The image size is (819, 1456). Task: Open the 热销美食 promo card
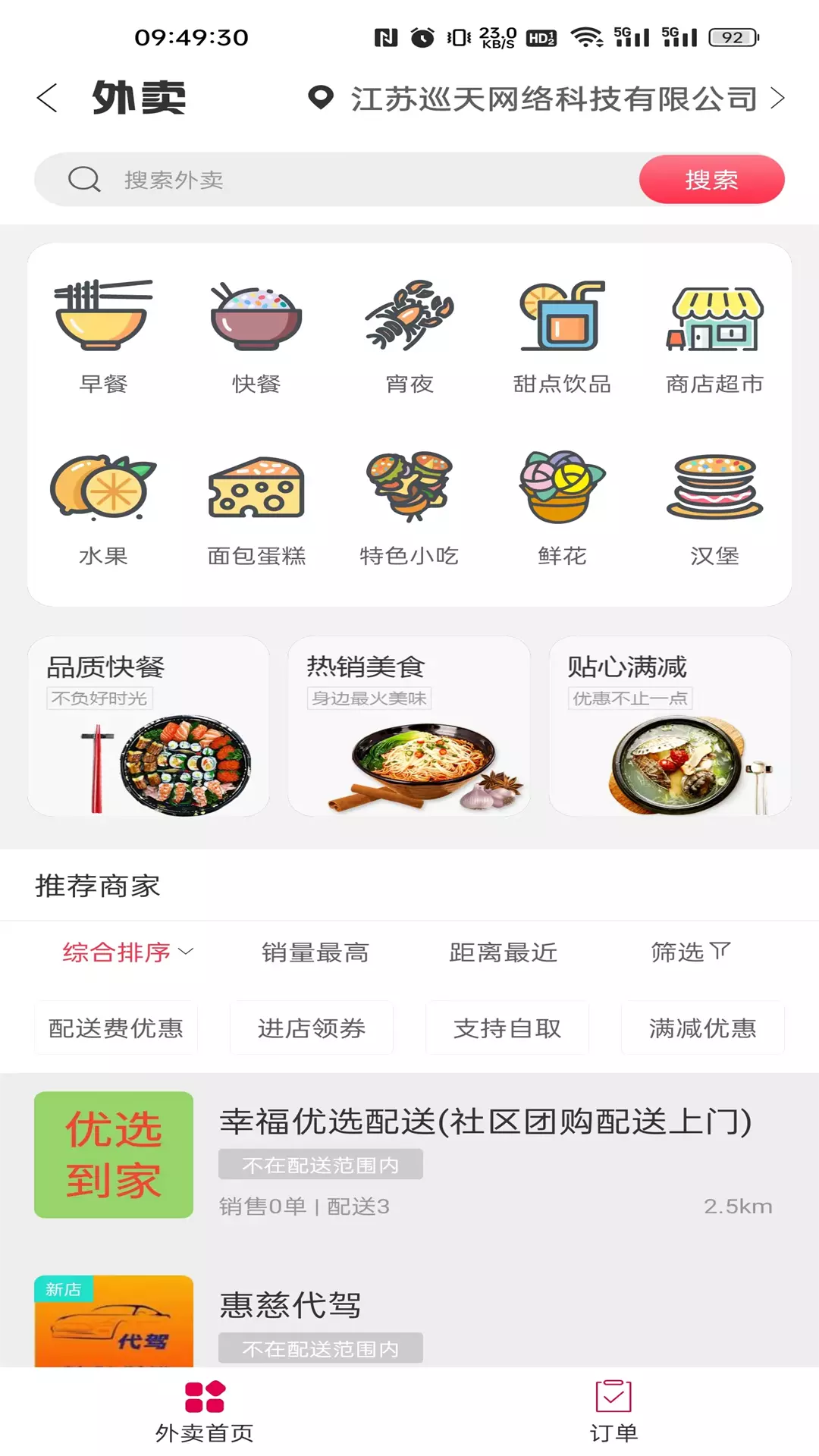coord(409,726)
